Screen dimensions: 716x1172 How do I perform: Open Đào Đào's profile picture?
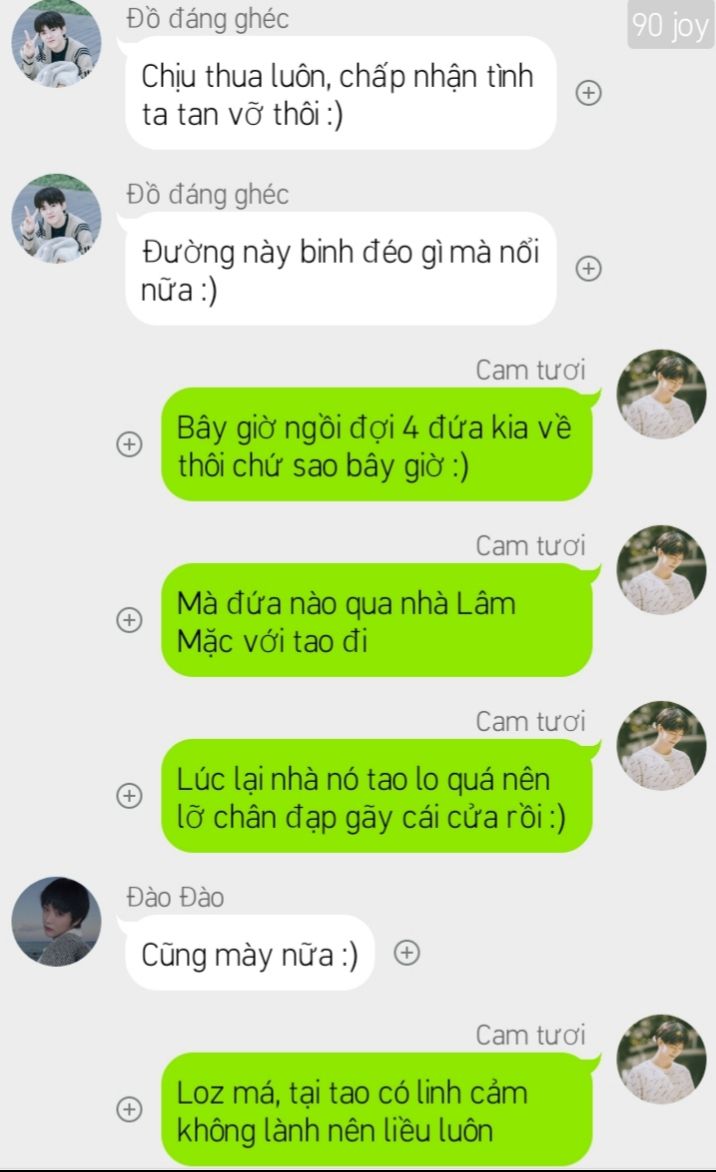click(57, 921)
